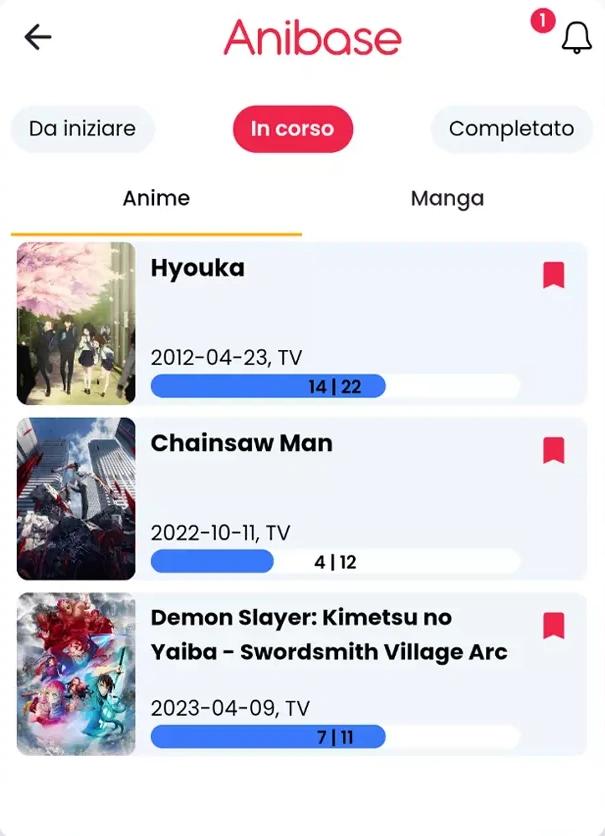
Task: Open the Chainsaw Man anime card
Action: click(330, 485)
